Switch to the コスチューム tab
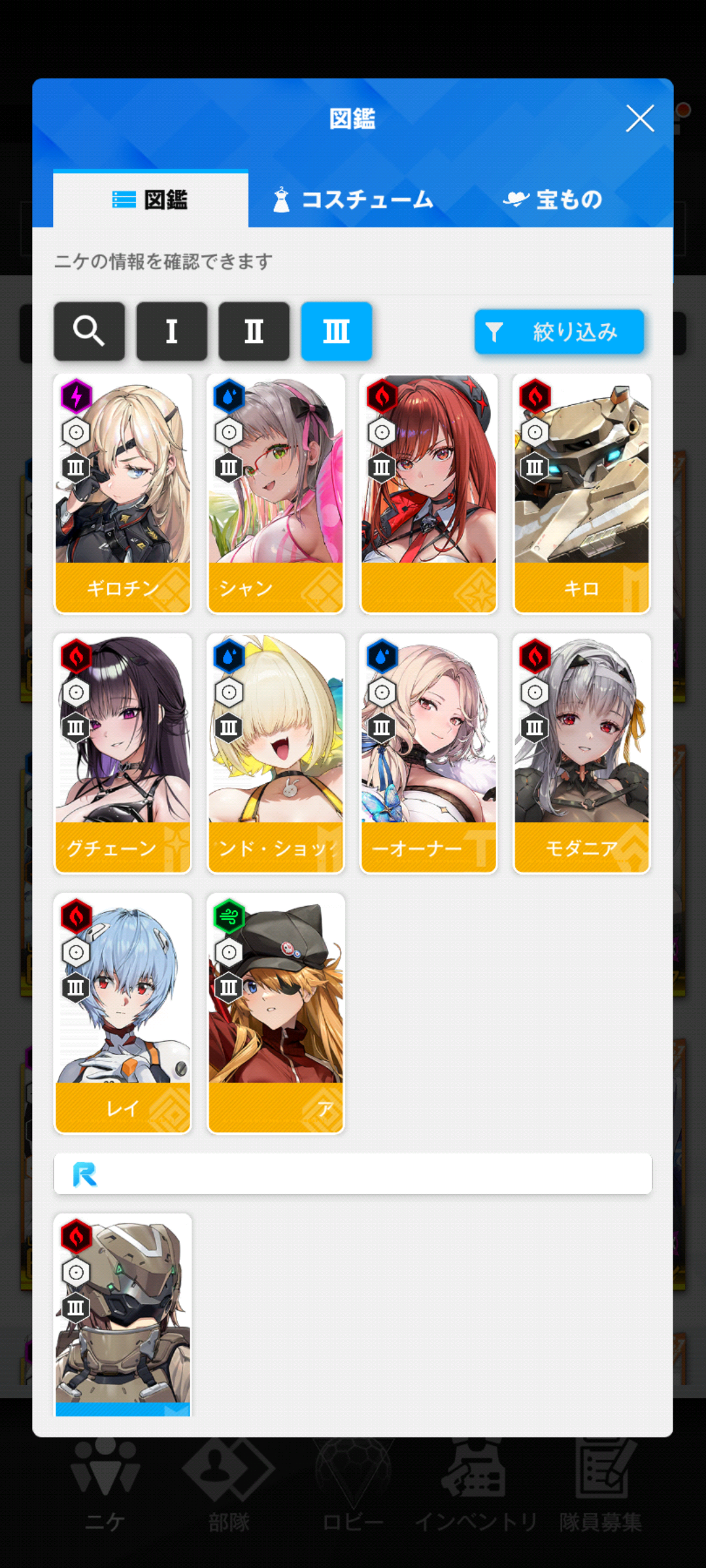Viewport: 706px width, 1568px height. (354, 199)
